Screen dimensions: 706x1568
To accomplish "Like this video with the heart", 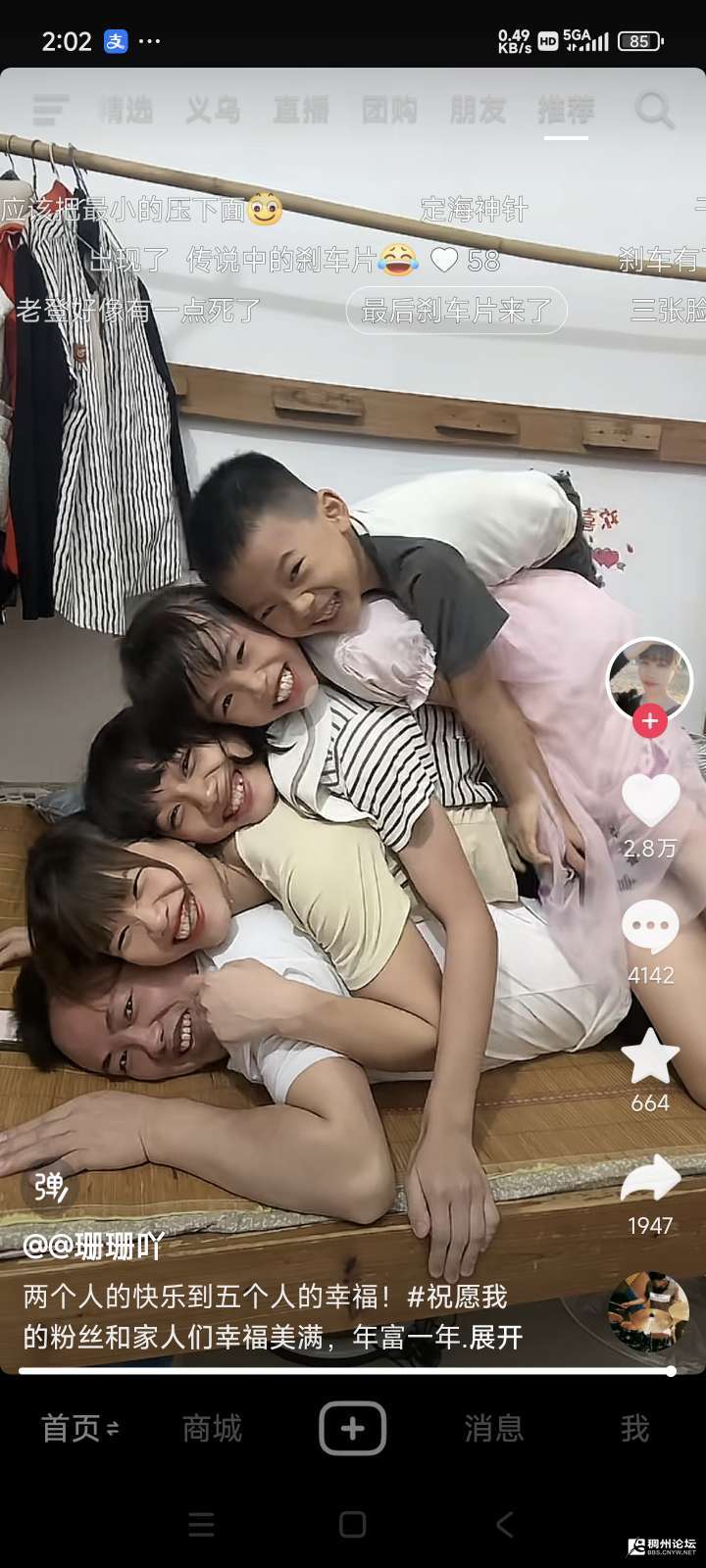I will [650, 801].
